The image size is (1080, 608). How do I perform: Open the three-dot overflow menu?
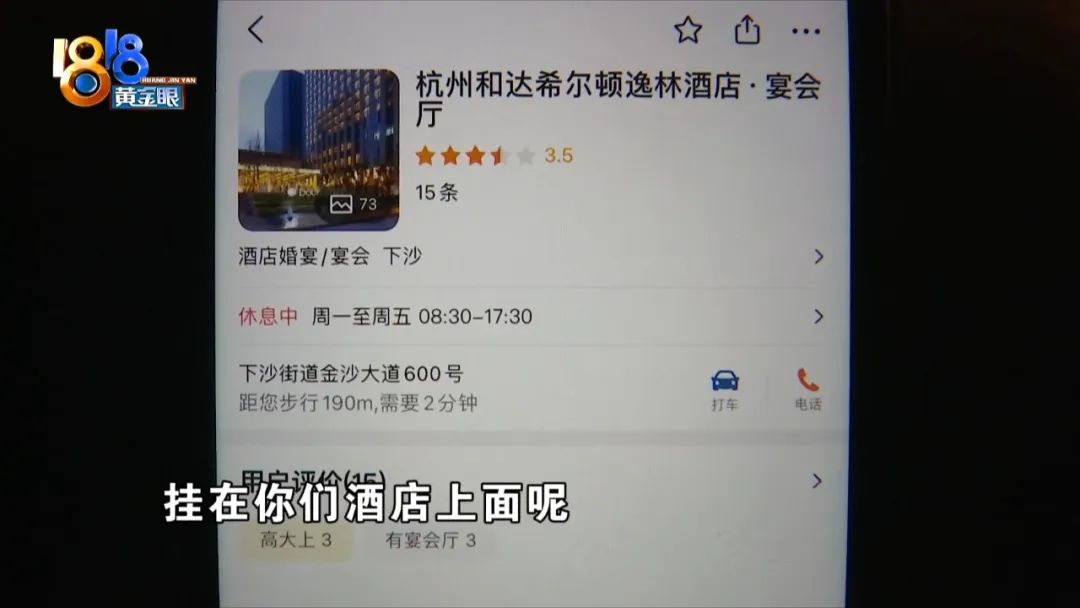click(805, 31)
